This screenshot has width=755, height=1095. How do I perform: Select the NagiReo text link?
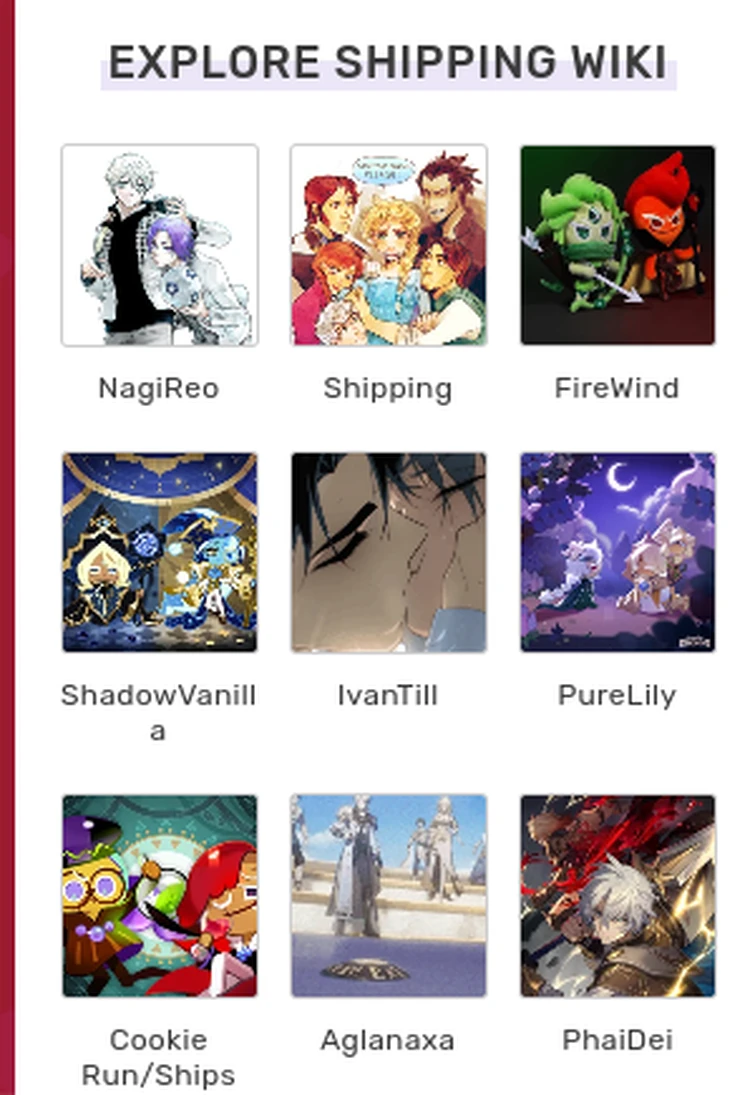[160, 388]
